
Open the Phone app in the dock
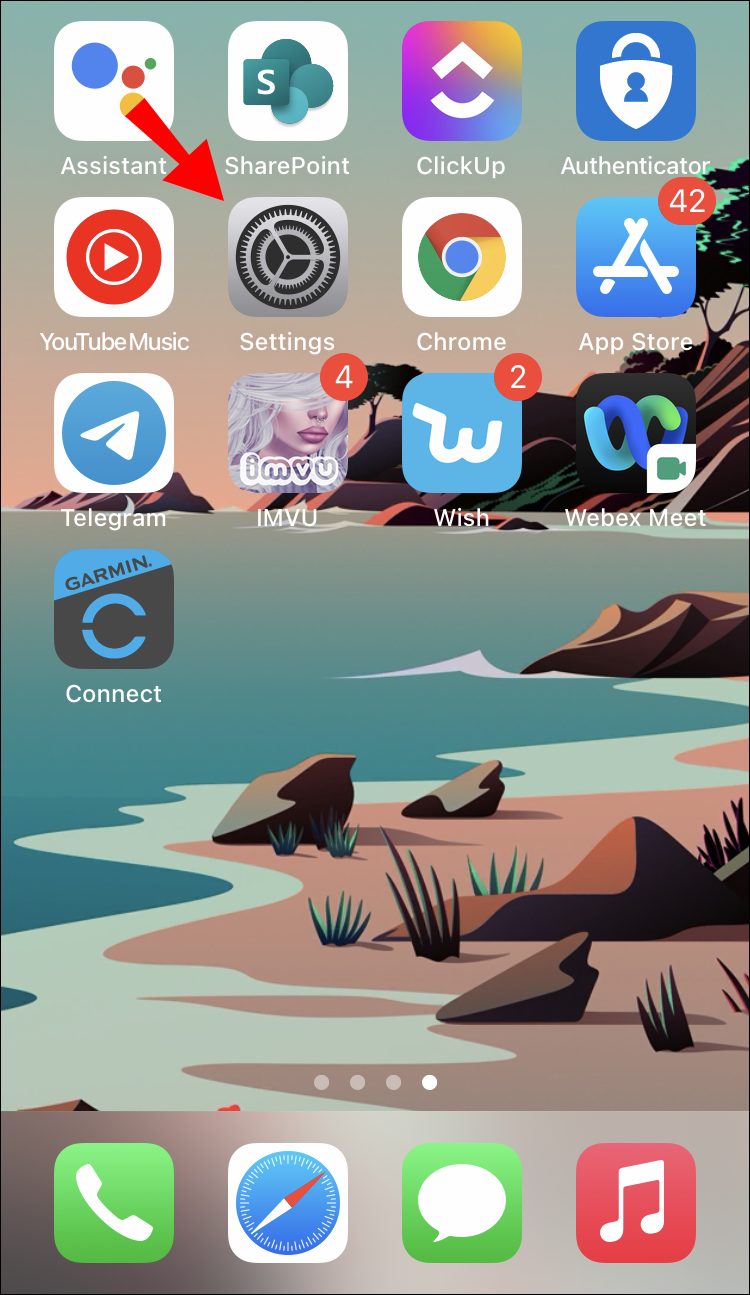point(114,1203)
